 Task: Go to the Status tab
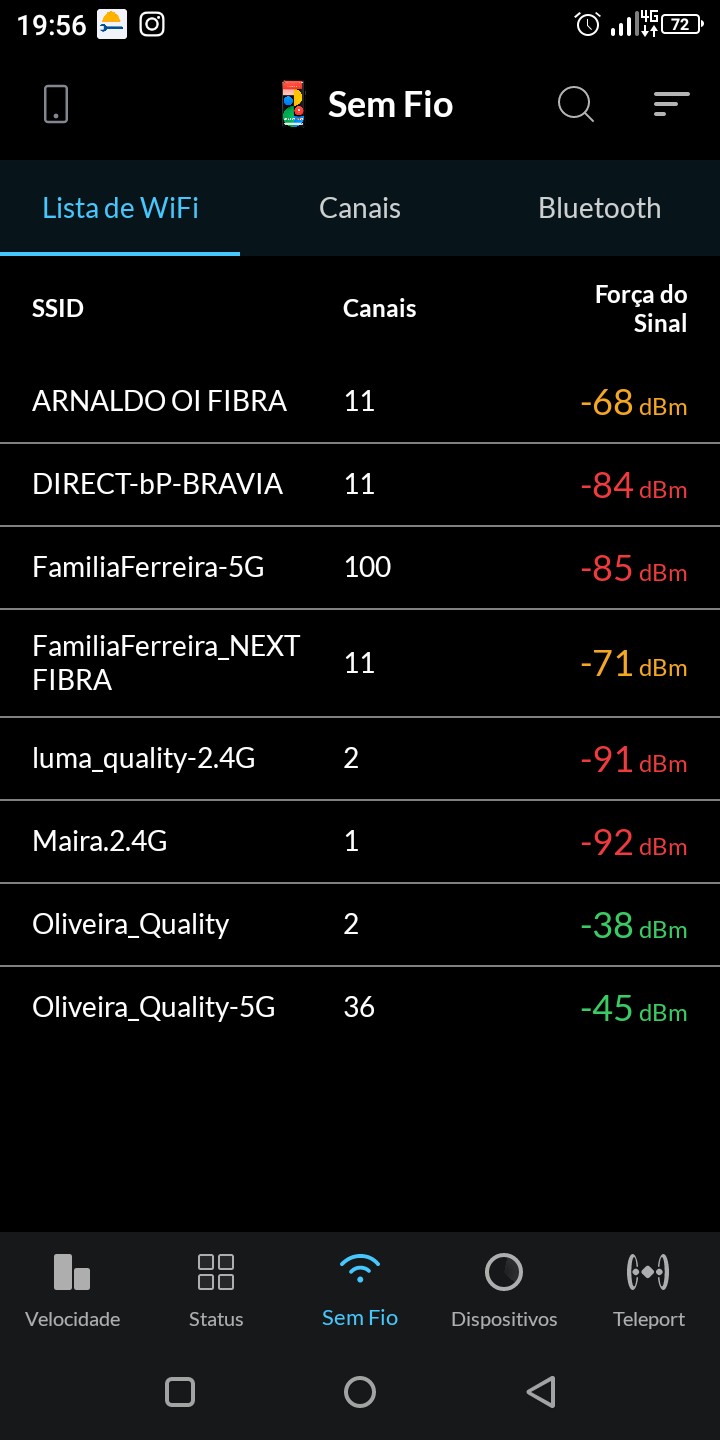click(216, 1290)
